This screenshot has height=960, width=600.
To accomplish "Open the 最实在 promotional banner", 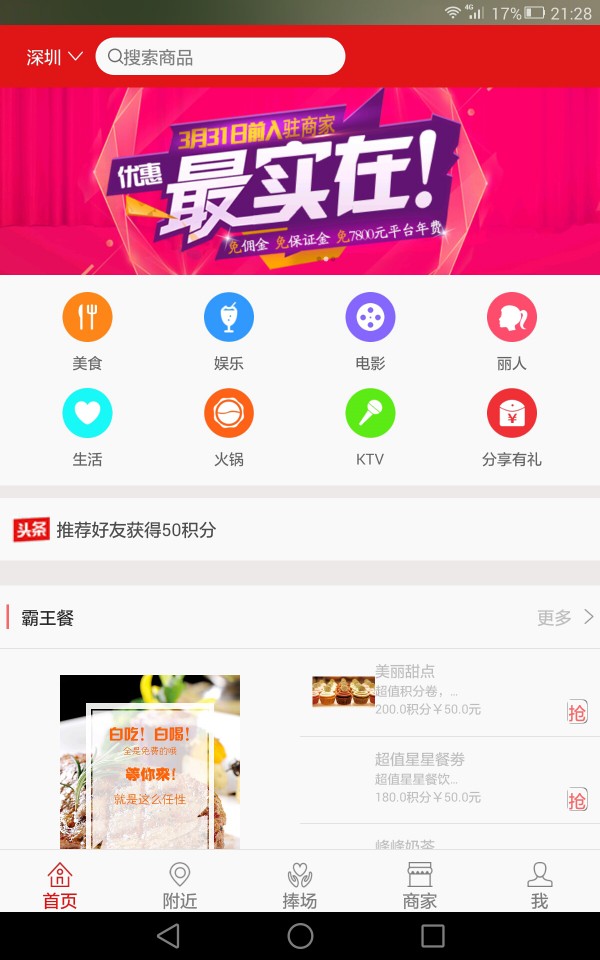I will pyautogui.click(x=300, y=180).
